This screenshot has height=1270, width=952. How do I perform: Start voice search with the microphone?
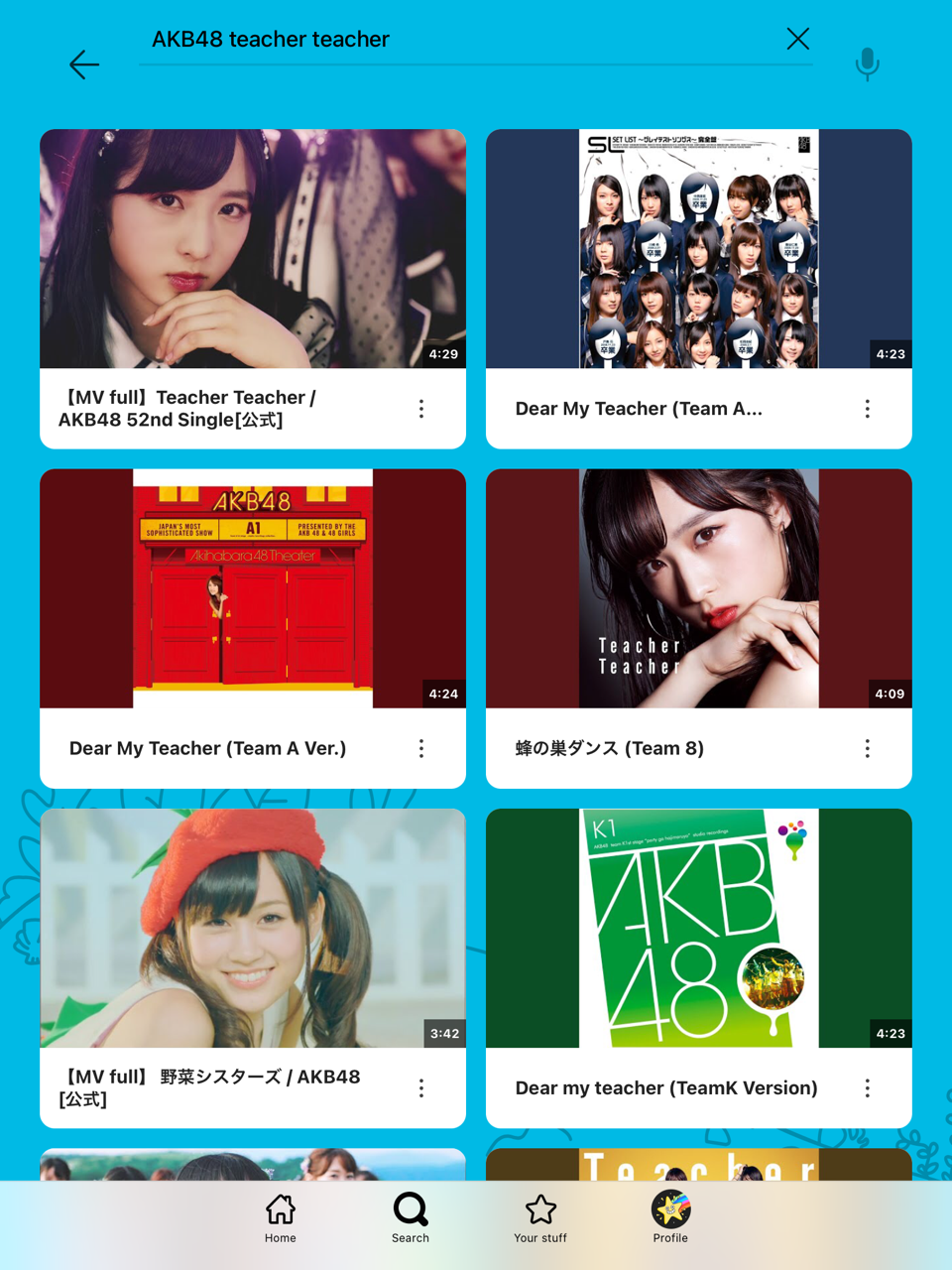[x=867, y=63]
